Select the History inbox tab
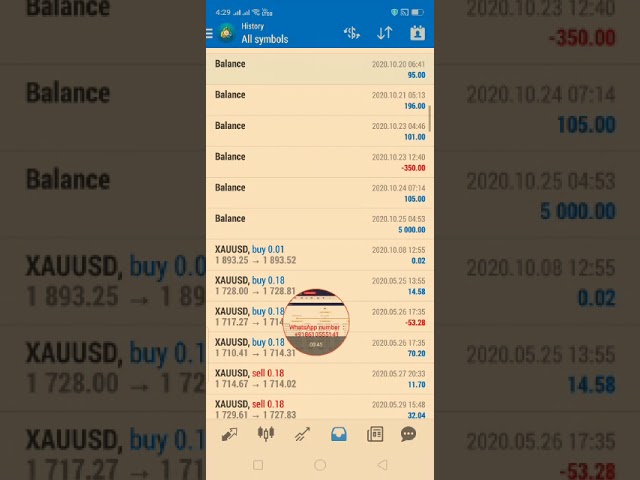Viewport: 640px width, 480px height. point(339,434)
